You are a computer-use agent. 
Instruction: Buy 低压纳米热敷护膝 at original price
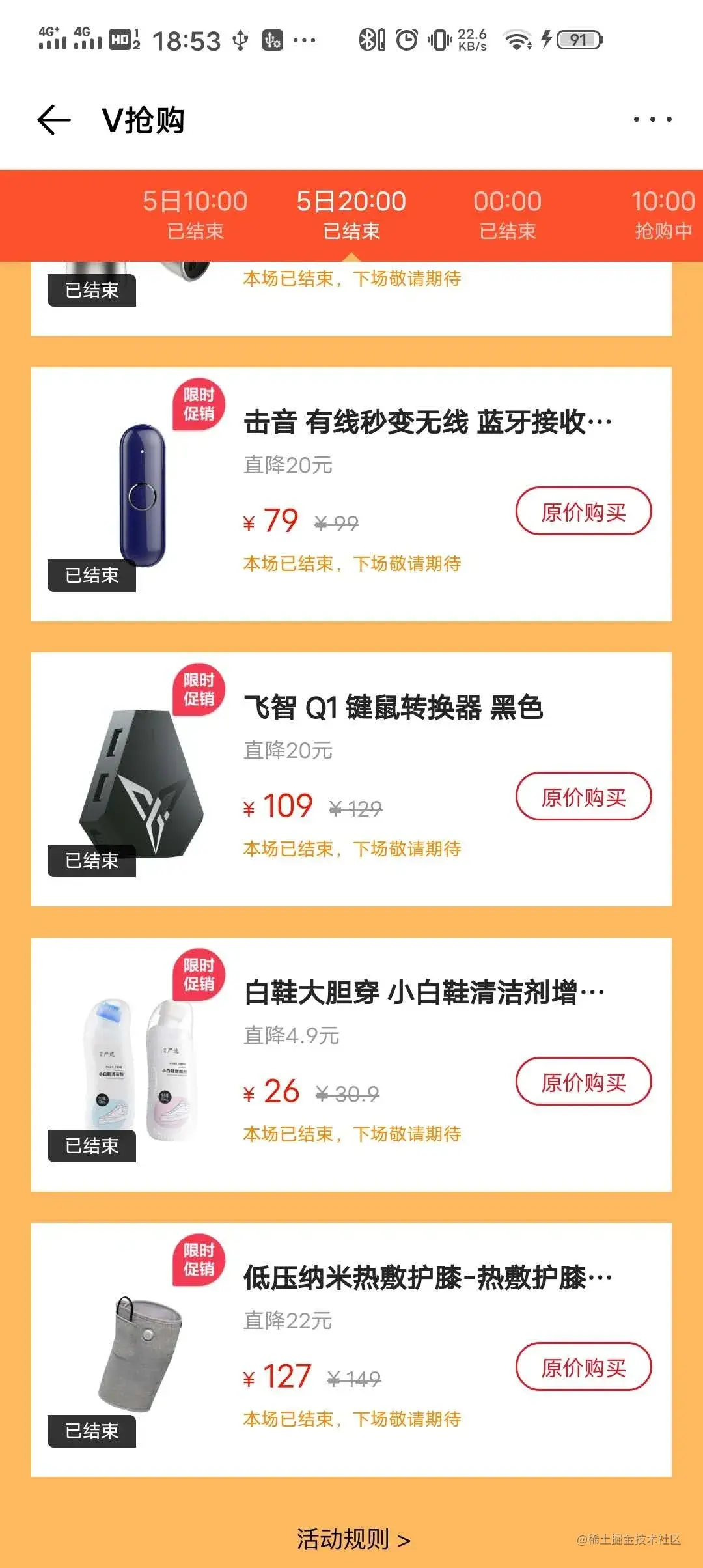pyautogui.click(x=583, y=1367)
